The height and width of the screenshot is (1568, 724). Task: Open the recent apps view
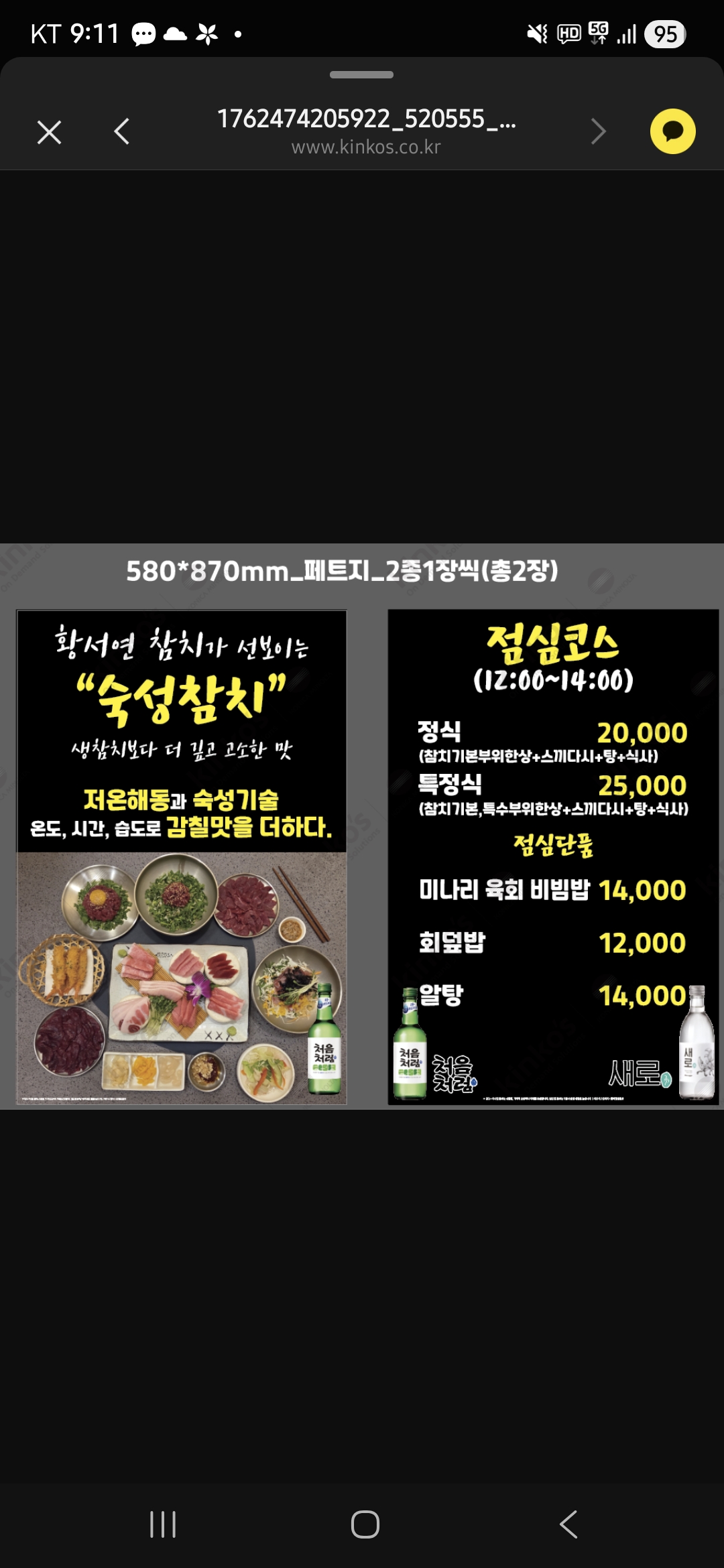163,1524
